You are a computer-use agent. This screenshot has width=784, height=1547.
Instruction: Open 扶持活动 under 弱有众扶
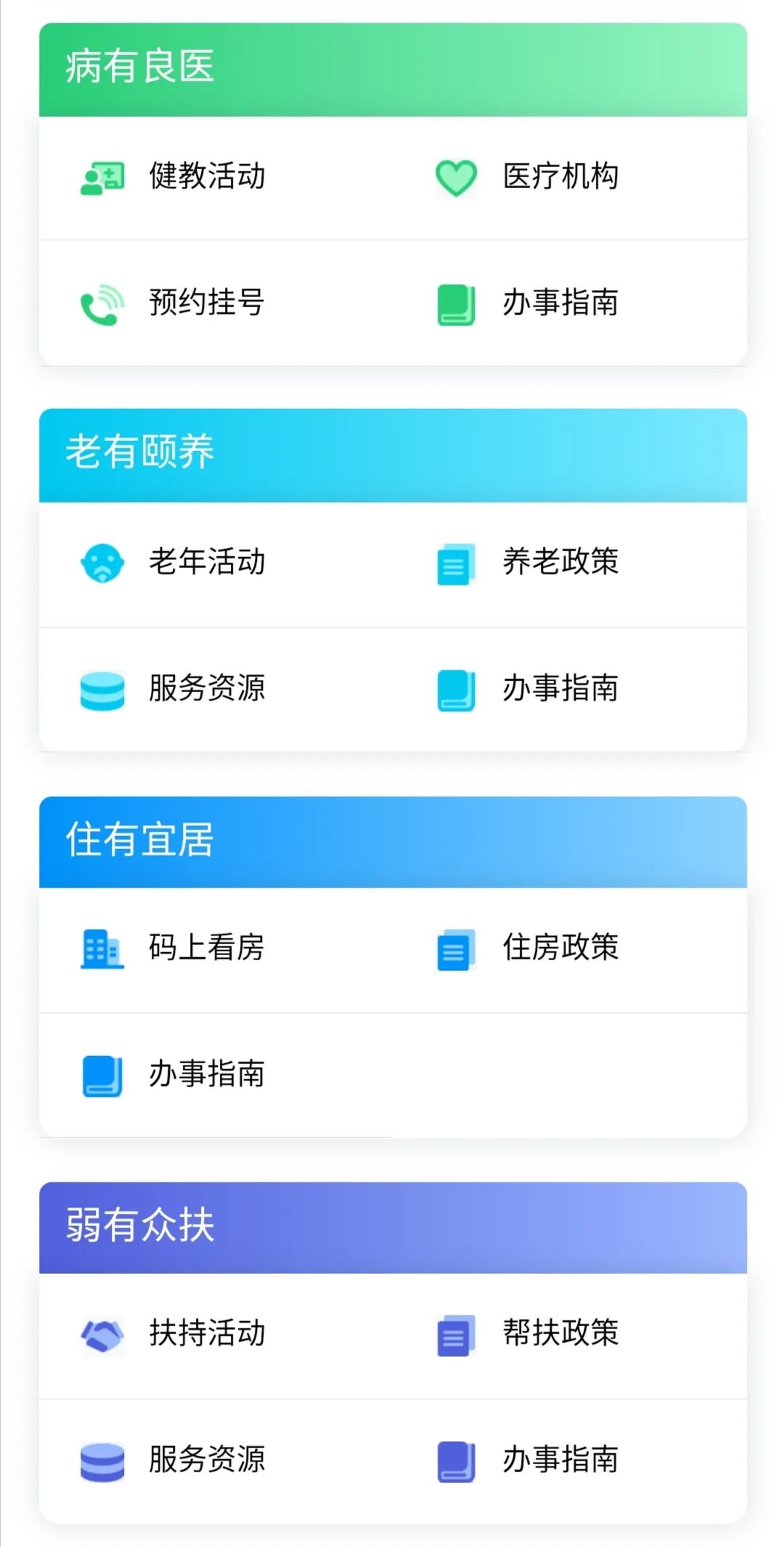[207, 1333]
